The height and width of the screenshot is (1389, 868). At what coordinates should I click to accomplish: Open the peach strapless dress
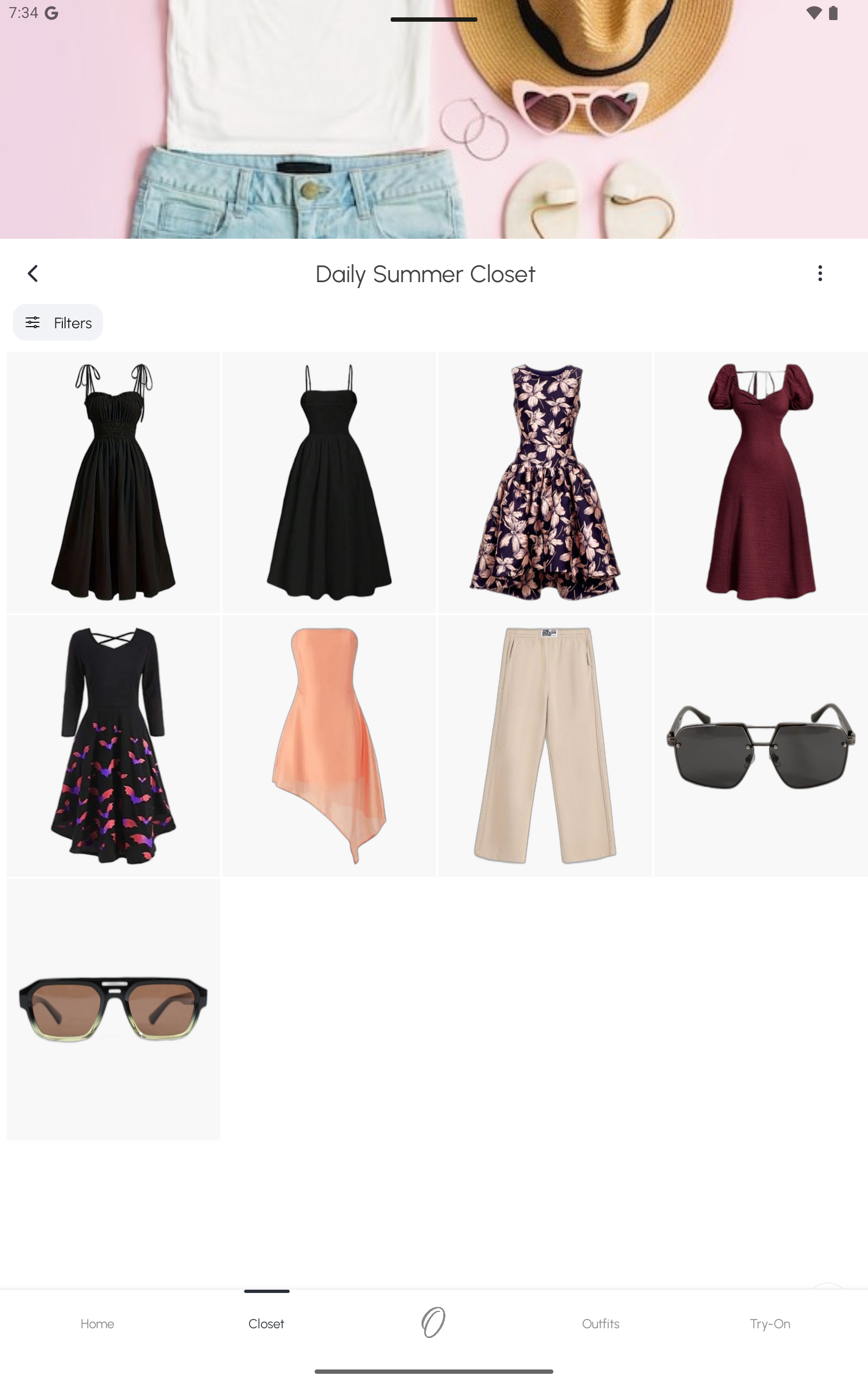point(329,745)
